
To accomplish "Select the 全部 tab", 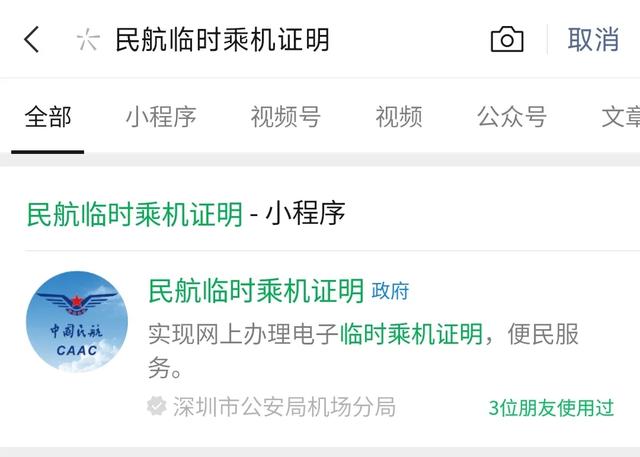I will pyautogui.click(x=47, y=117).
